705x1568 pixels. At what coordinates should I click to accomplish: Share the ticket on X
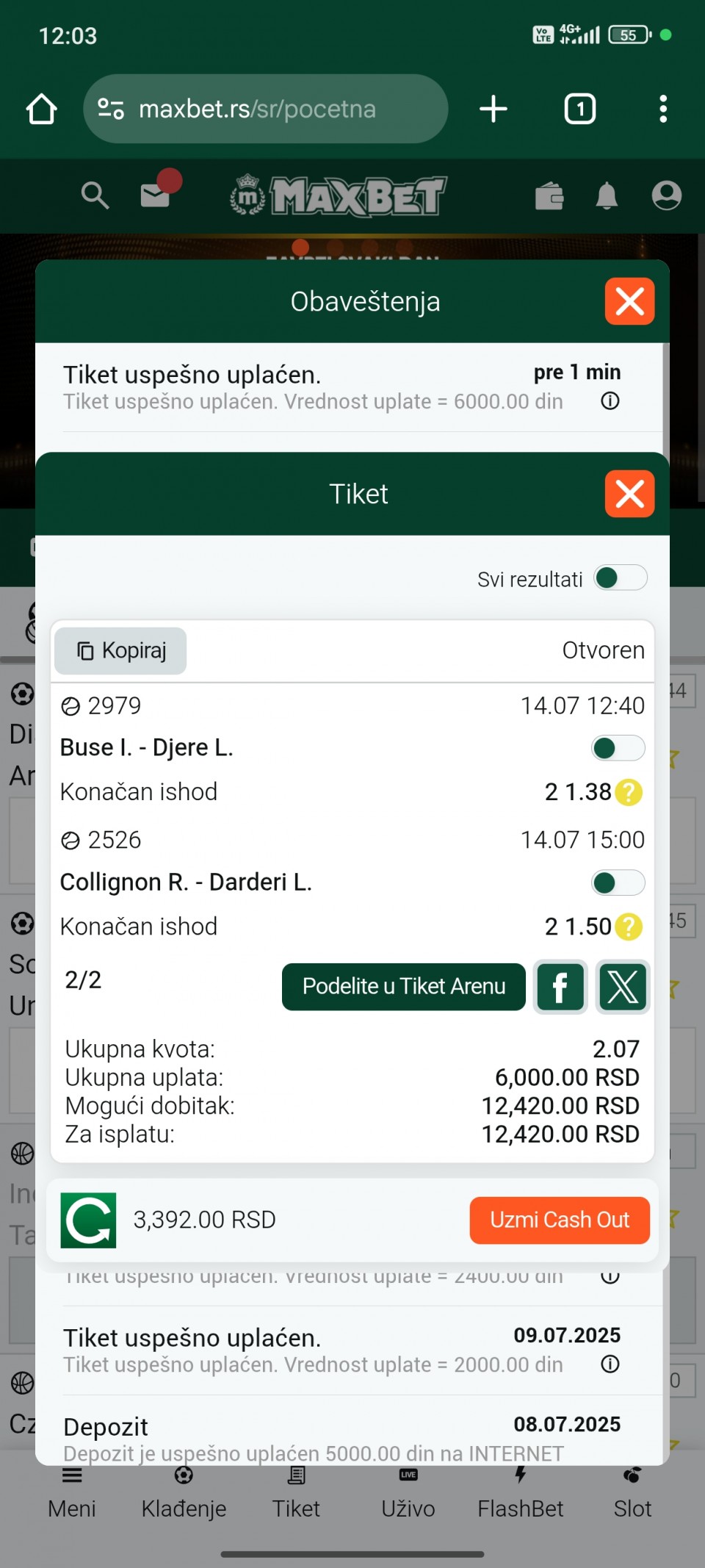(623, 987)
